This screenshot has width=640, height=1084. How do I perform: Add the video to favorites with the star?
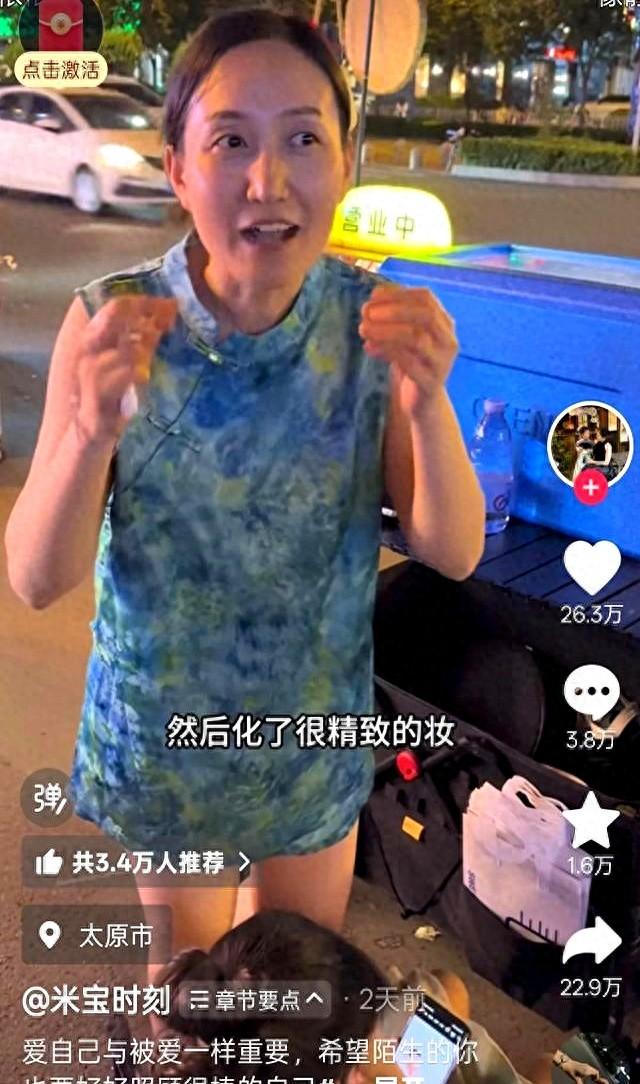pyautogui.click(x=591, y=820)
